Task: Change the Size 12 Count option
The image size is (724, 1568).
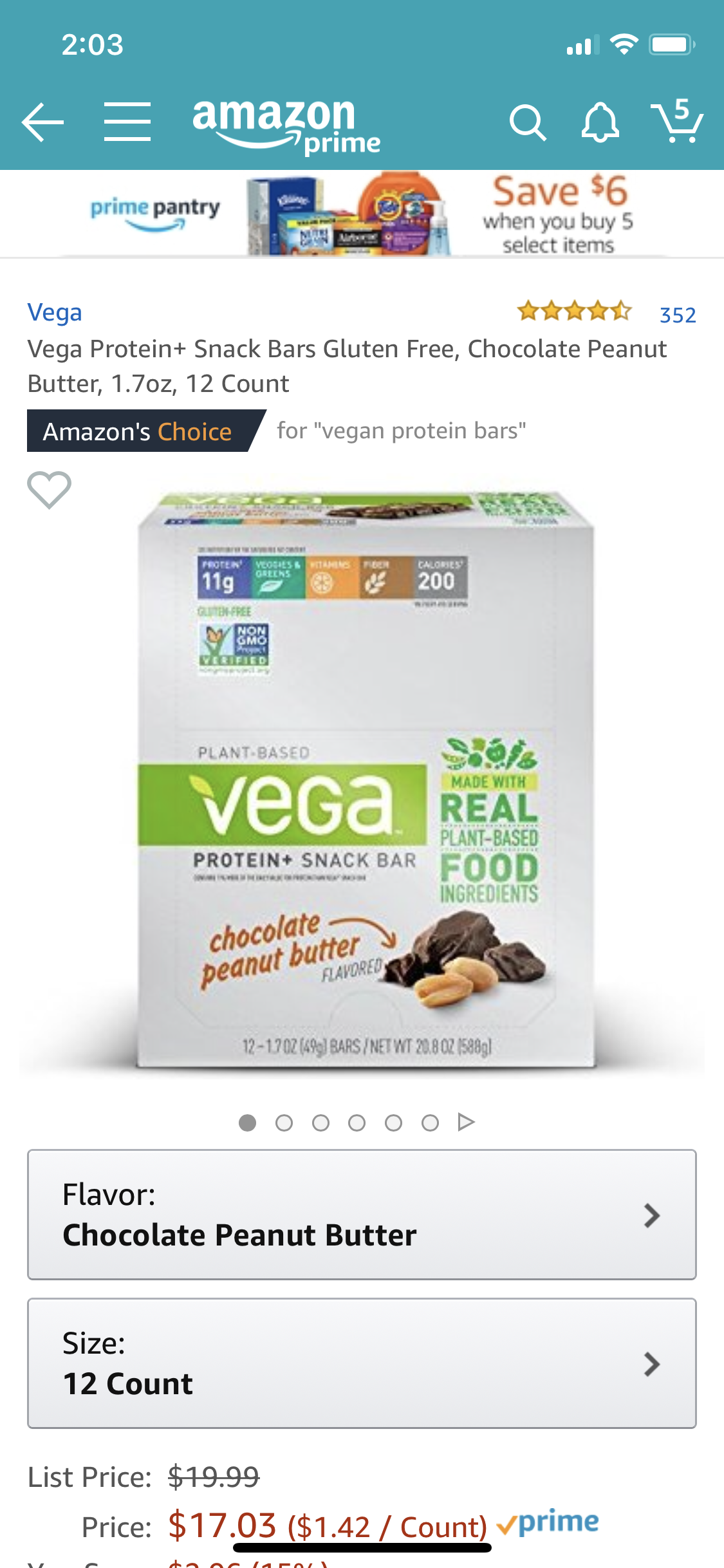Action: tap(362, 1363)
